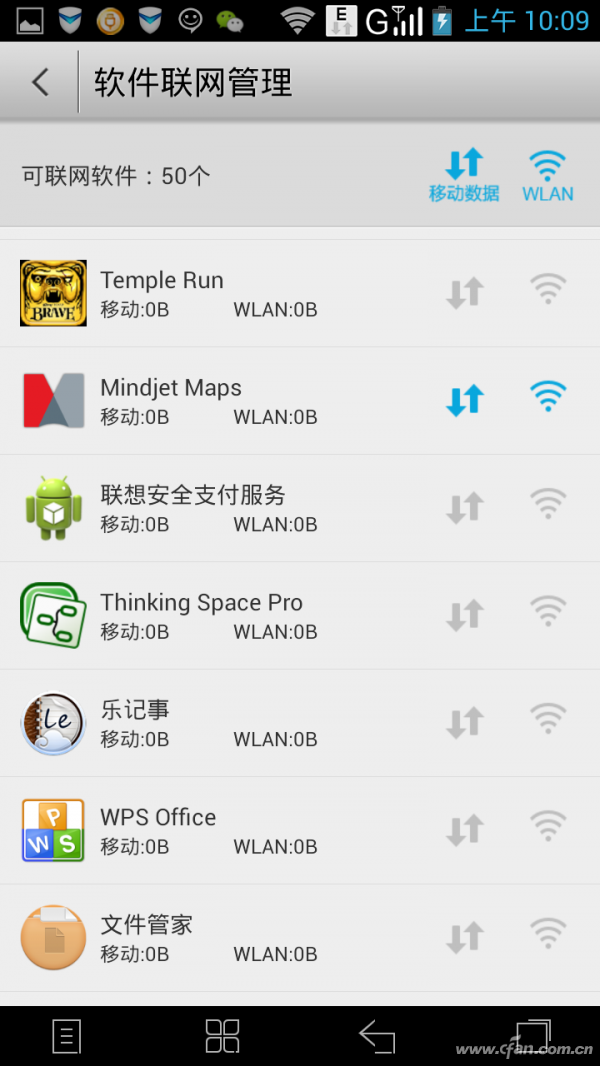Enable mobile data for 文件管家
The width and height of the screenshot is (600, 1066).
[x=465, y=937]
